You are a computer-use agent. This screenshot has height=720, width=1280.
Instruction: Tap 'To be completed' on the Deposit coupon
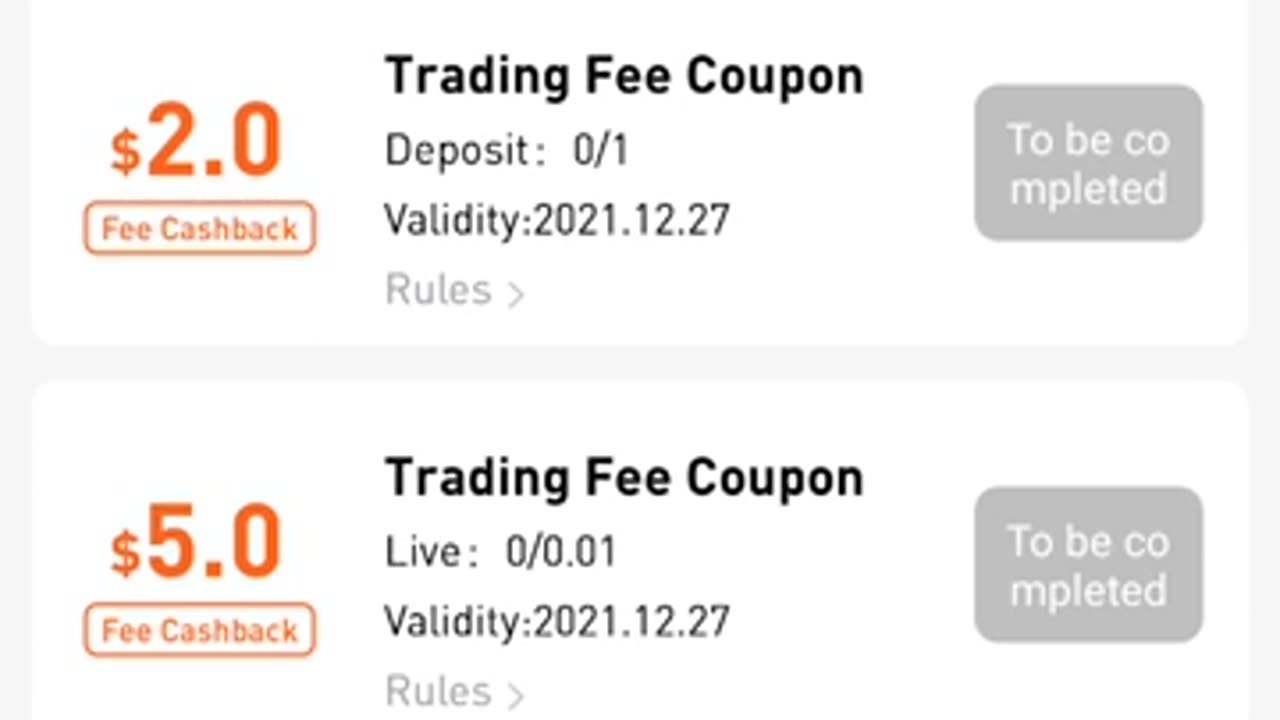click(1088, 163)
